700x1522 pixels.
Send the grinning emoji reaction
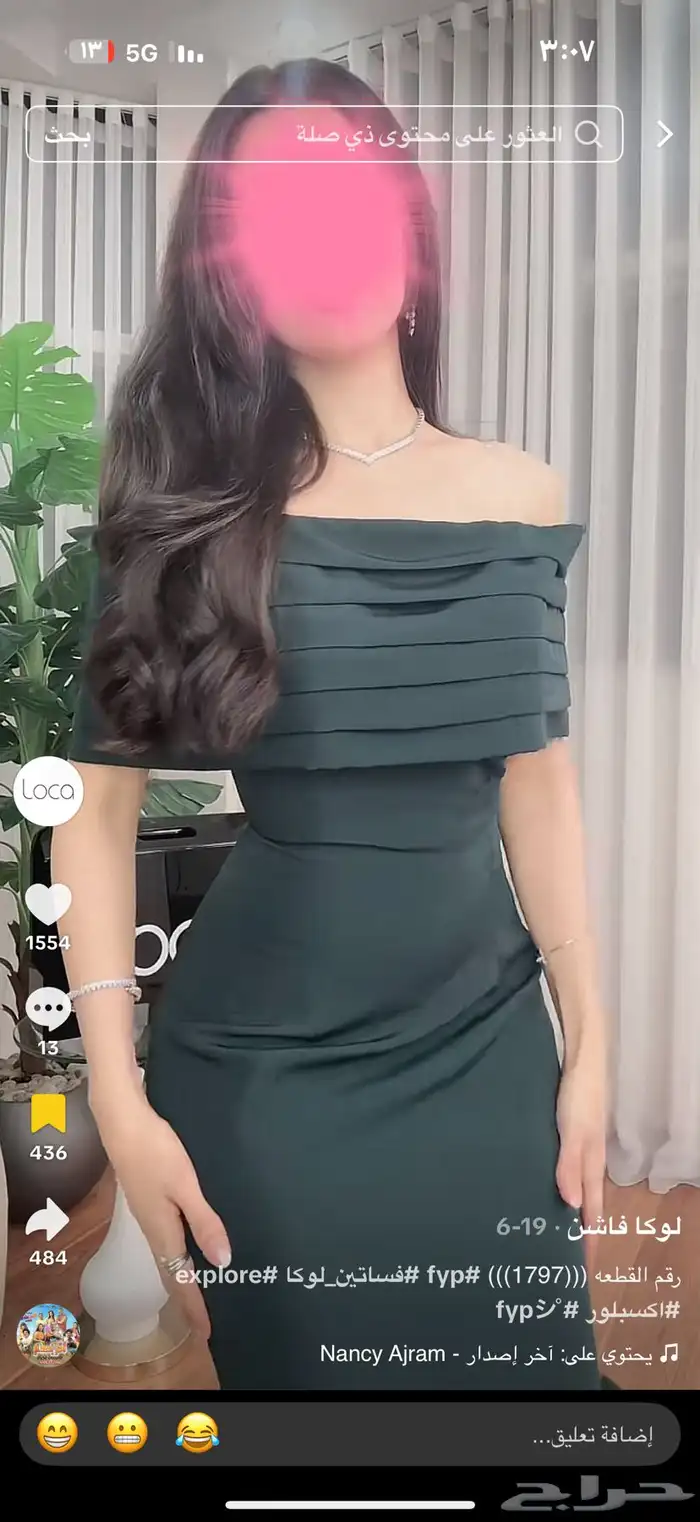click(57, 1434)
